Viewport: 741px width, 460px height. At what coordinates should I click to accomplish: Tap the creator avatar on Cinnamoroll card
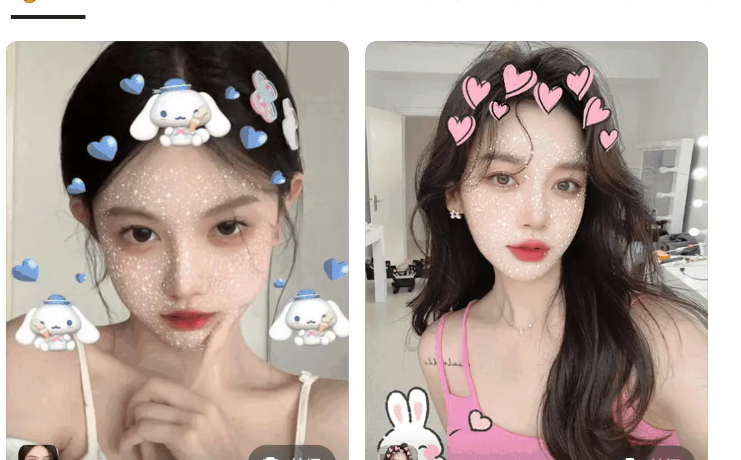pyautogui.click(x=36, y=453)
